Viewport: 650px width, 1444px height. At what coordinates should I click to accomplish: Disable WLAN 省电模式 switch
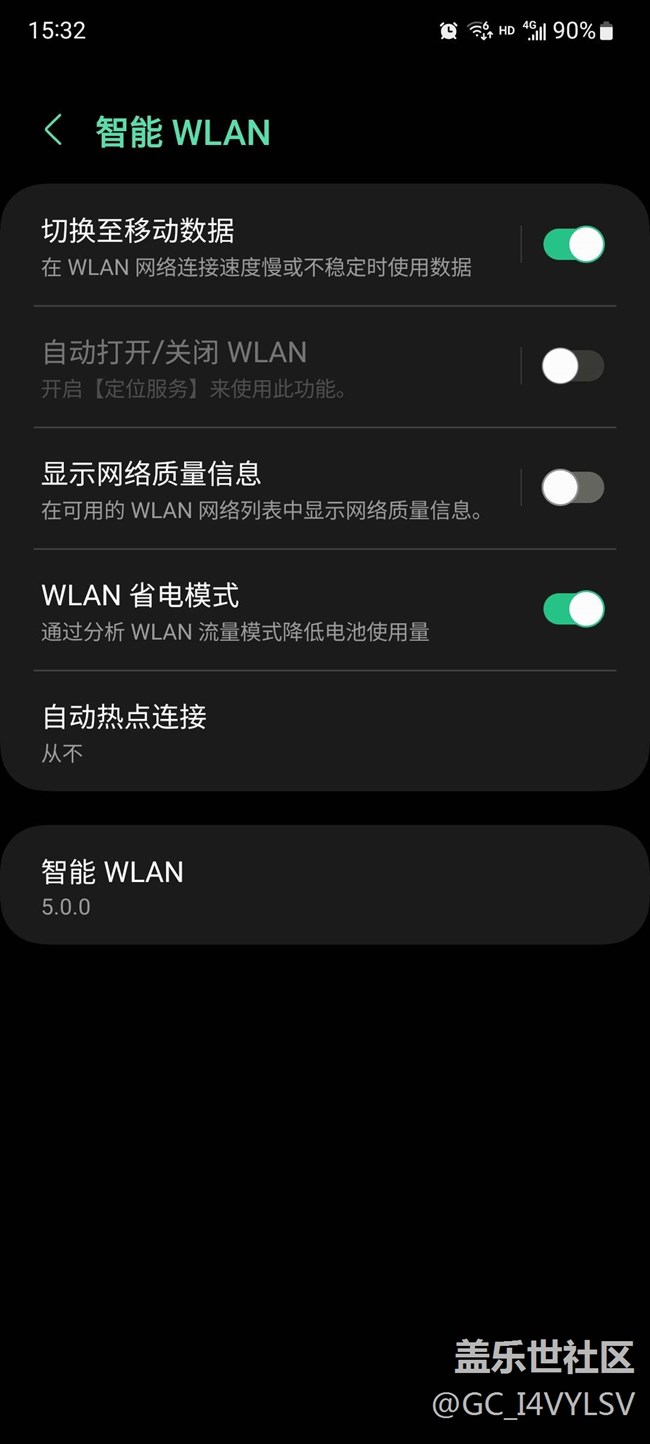[573, 609]
